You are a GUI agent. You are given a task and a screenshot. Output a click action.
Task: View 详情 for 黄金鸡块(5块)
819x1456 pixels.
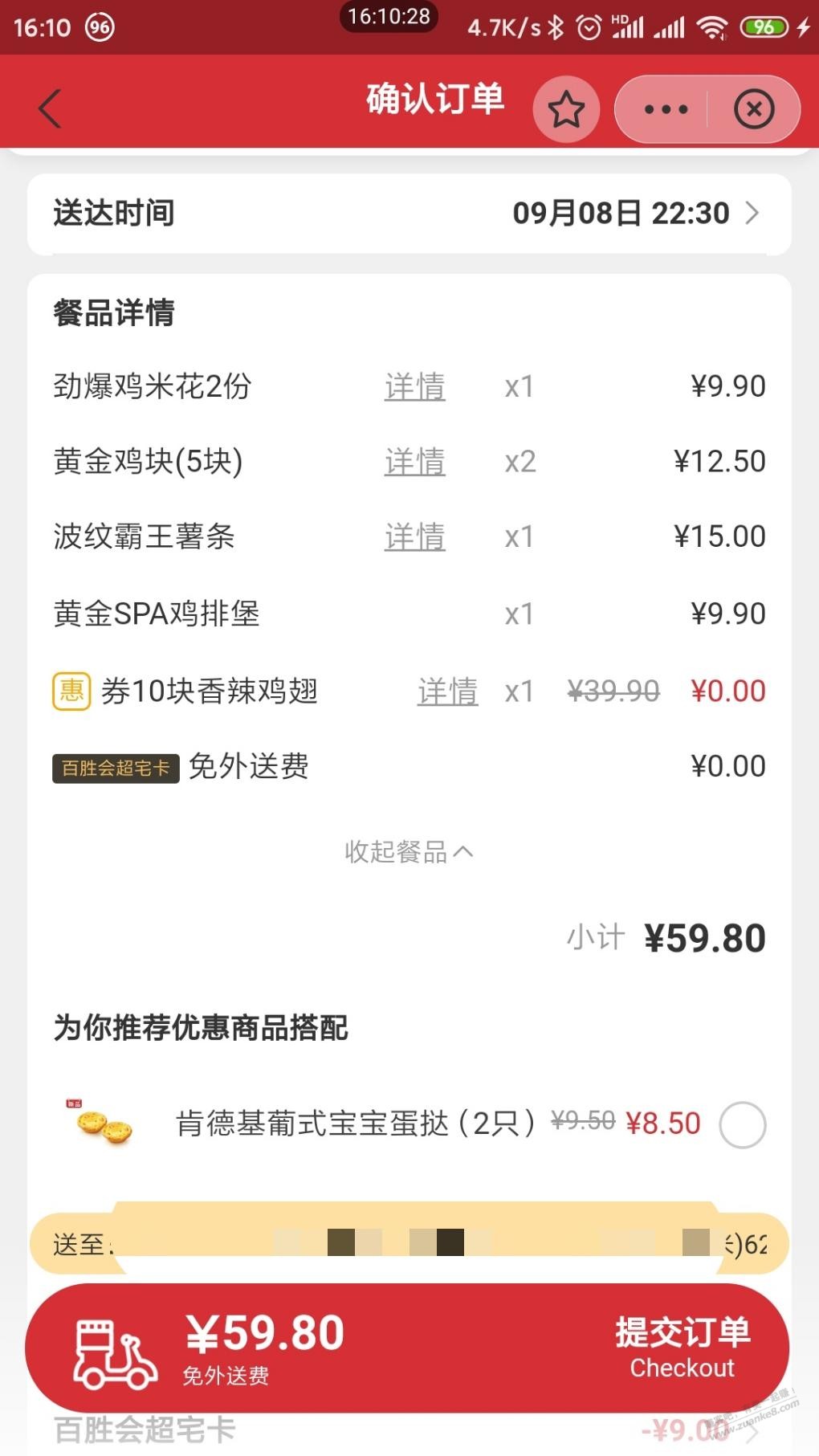click(x=414, y=462)
